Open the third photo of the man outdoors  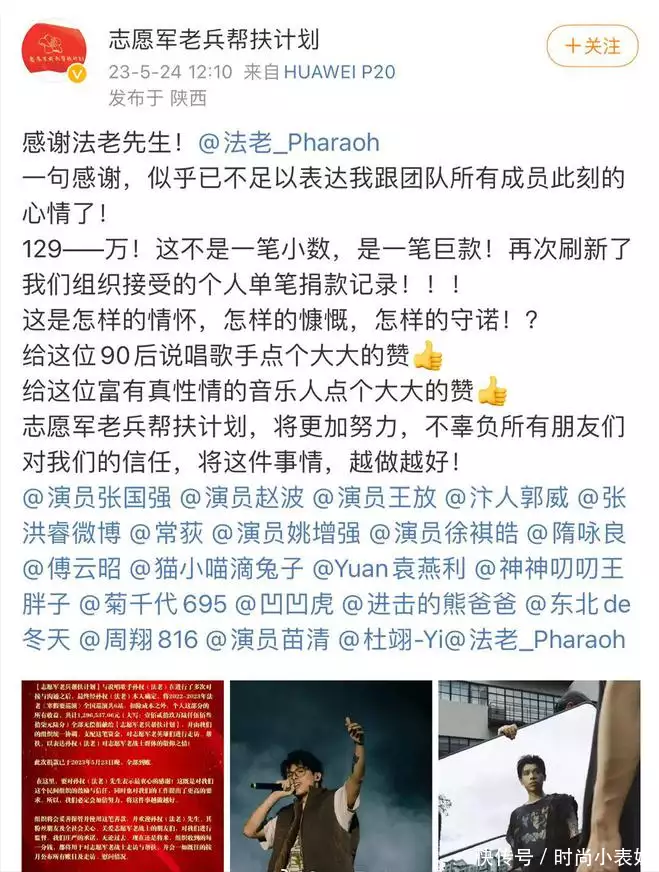538,775
